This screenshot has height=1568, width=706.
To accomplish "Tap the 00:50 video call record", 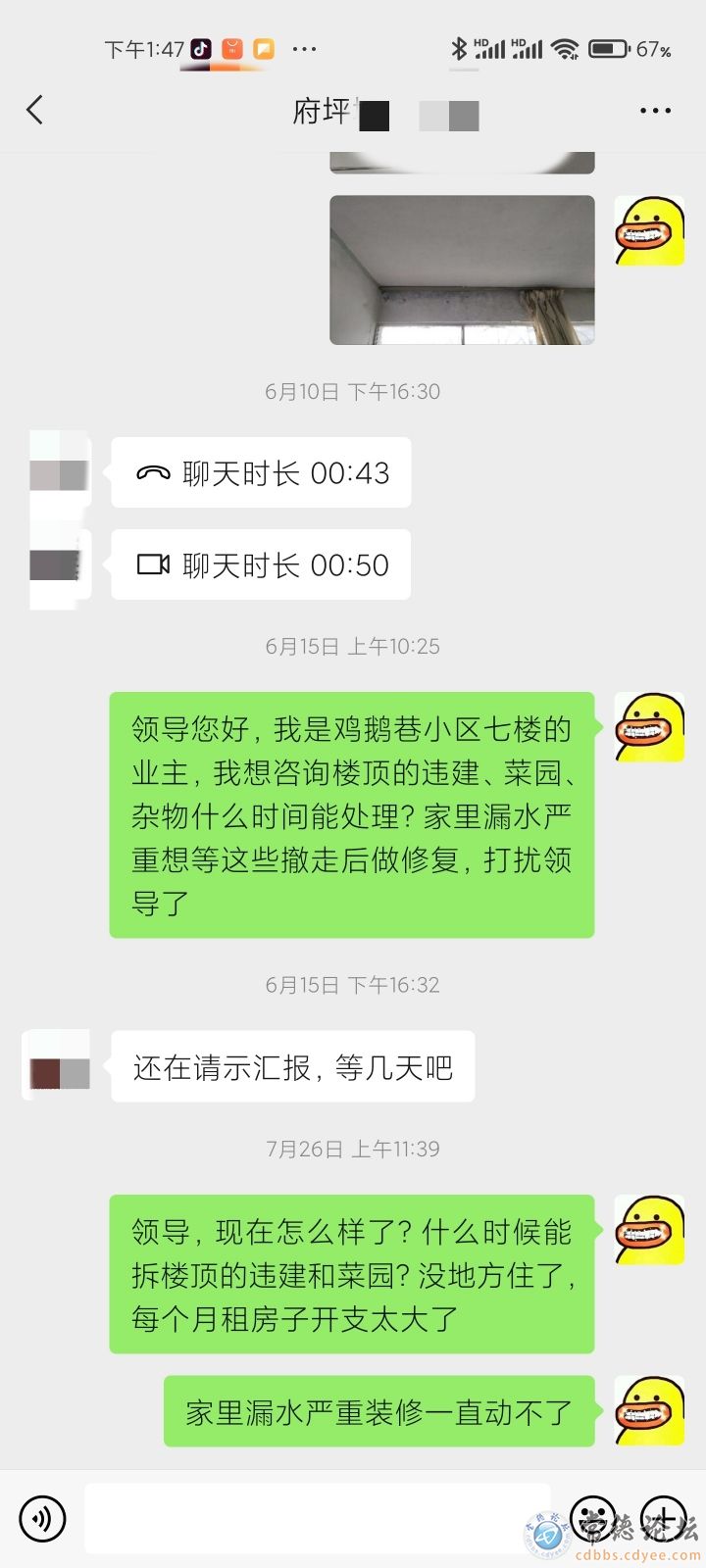I will pyautogui.click(x=261, y=565).
